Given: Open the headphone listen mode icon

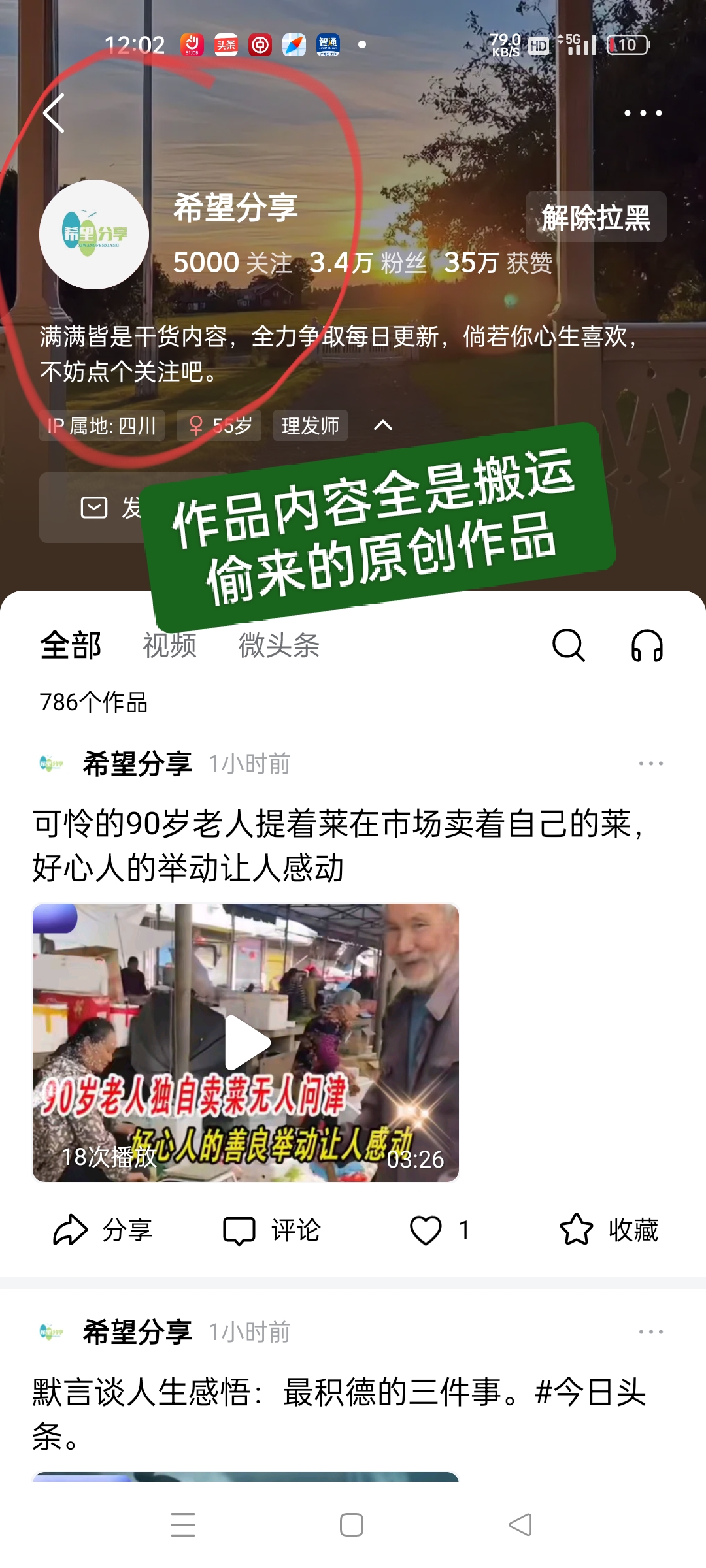Looking at the screenshot, I should point(647,645).
